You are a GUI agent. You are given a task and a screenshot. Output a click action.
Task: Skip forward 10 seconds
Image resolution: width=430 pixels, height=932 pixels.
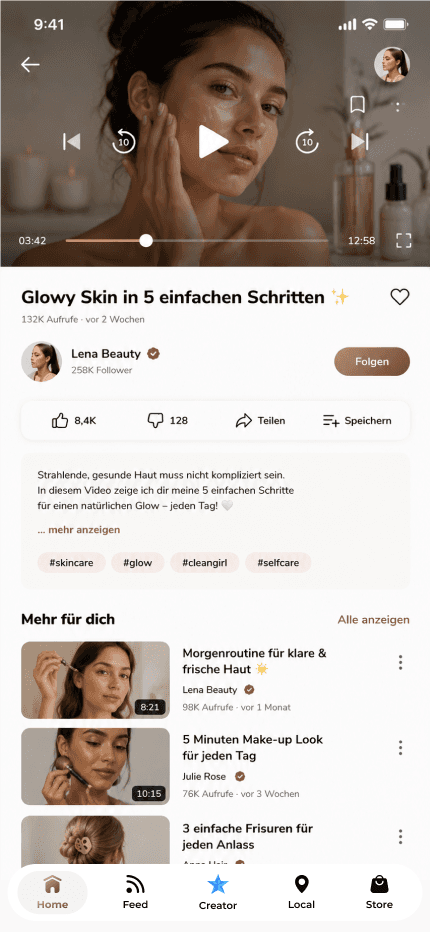307,141
